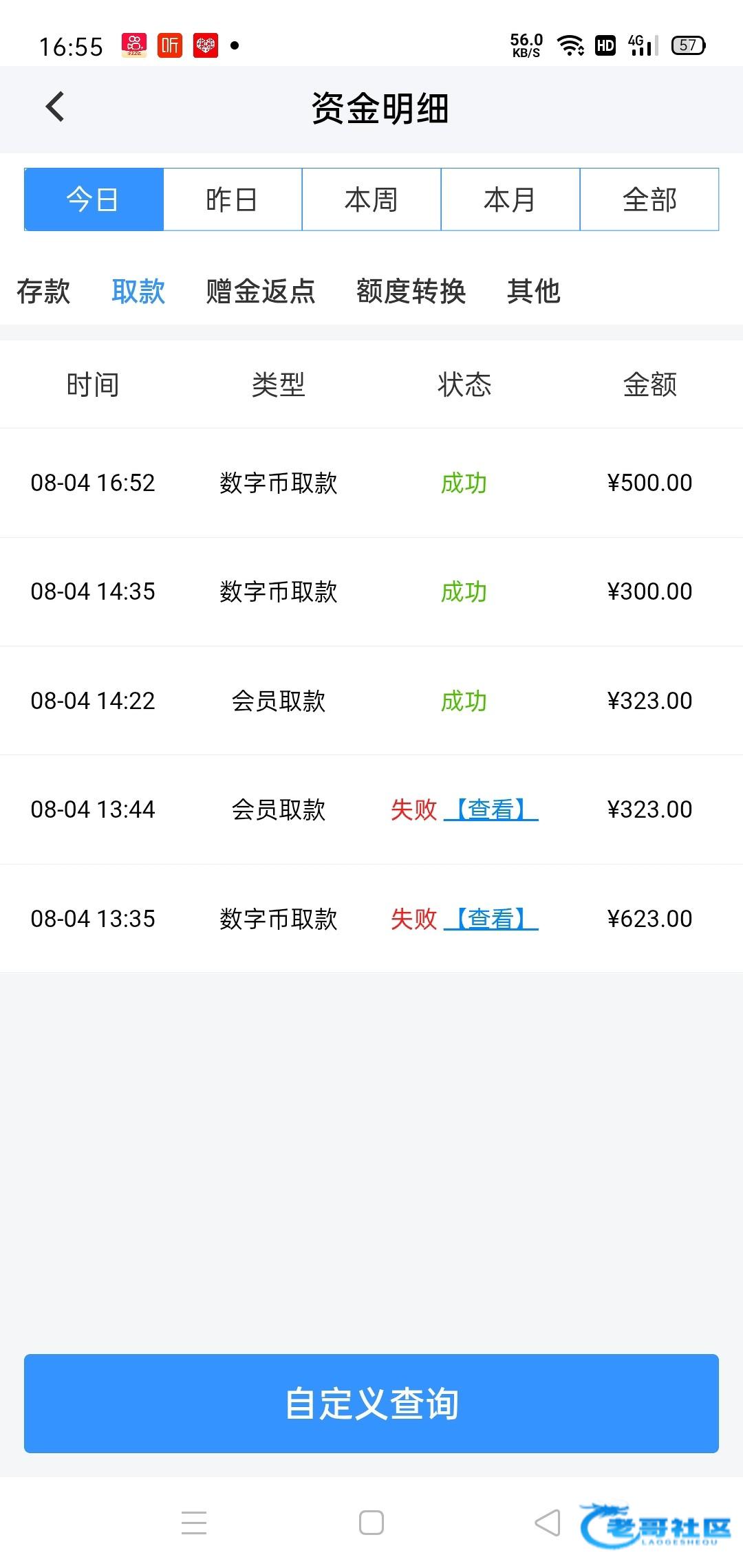Tap 【查看】 for the 13:44 failed withdrawal
Screen dimensions: 743x1568
coord(491,809)
